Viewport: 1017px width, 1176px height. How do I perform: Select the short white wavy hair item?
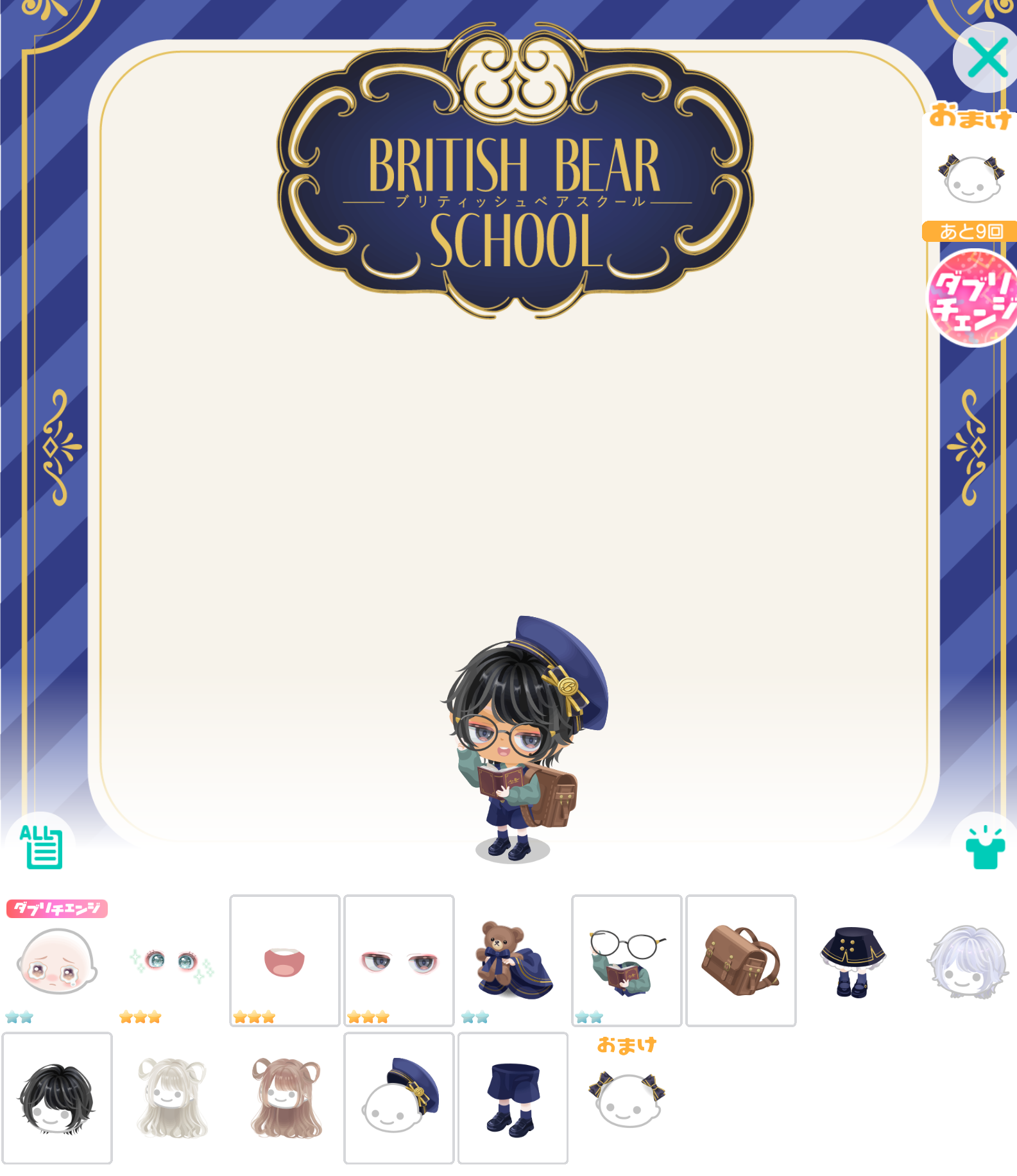click(x=967, y=961)
